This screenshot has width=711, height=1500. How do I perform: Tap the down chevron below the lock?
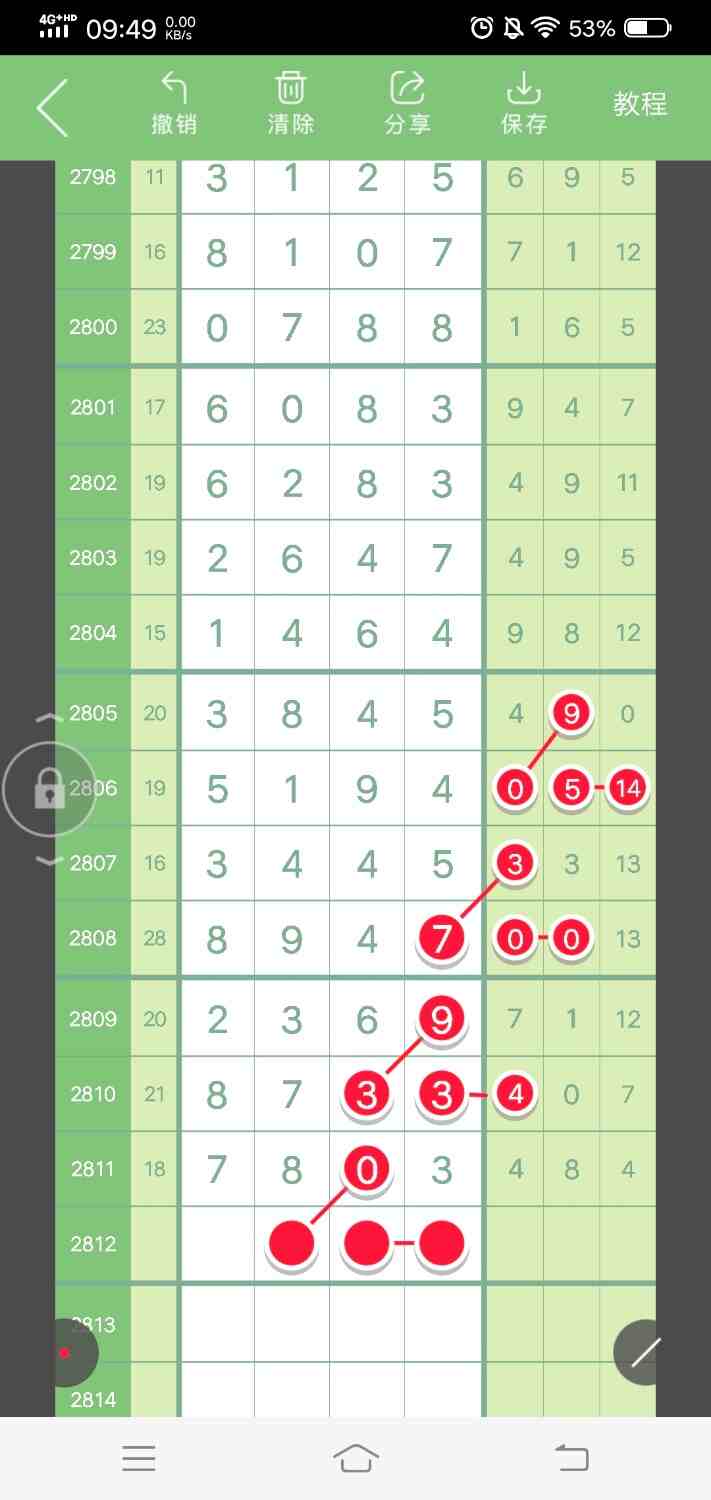pos(49,861)
